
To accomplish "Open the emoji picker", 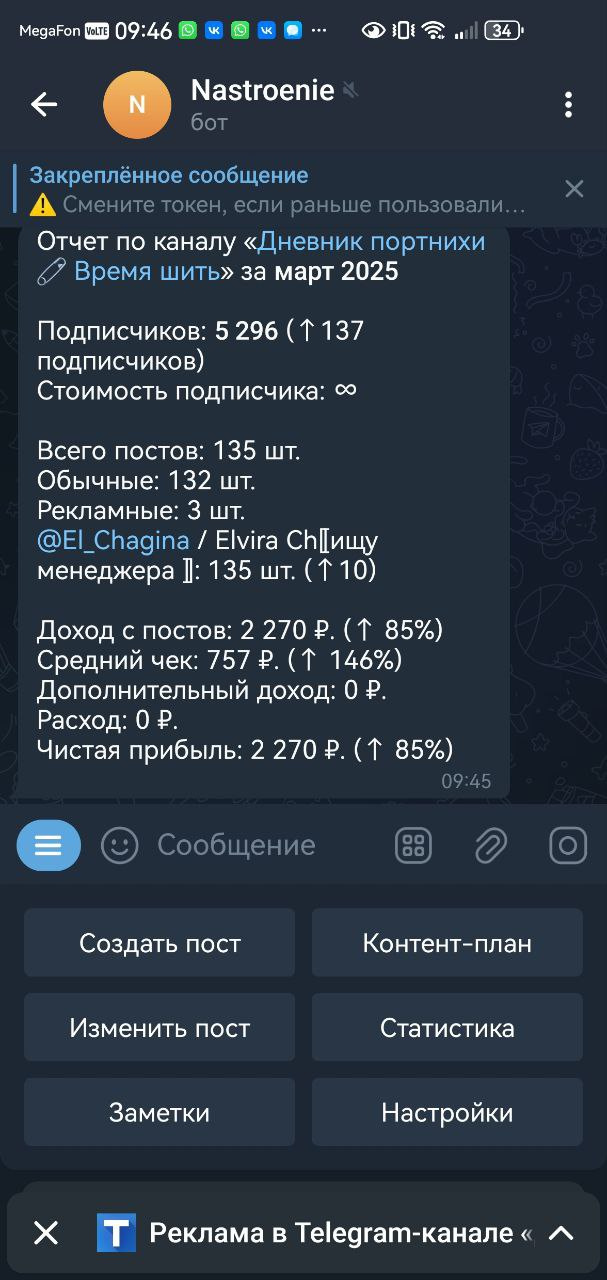I will pos(119,846).
